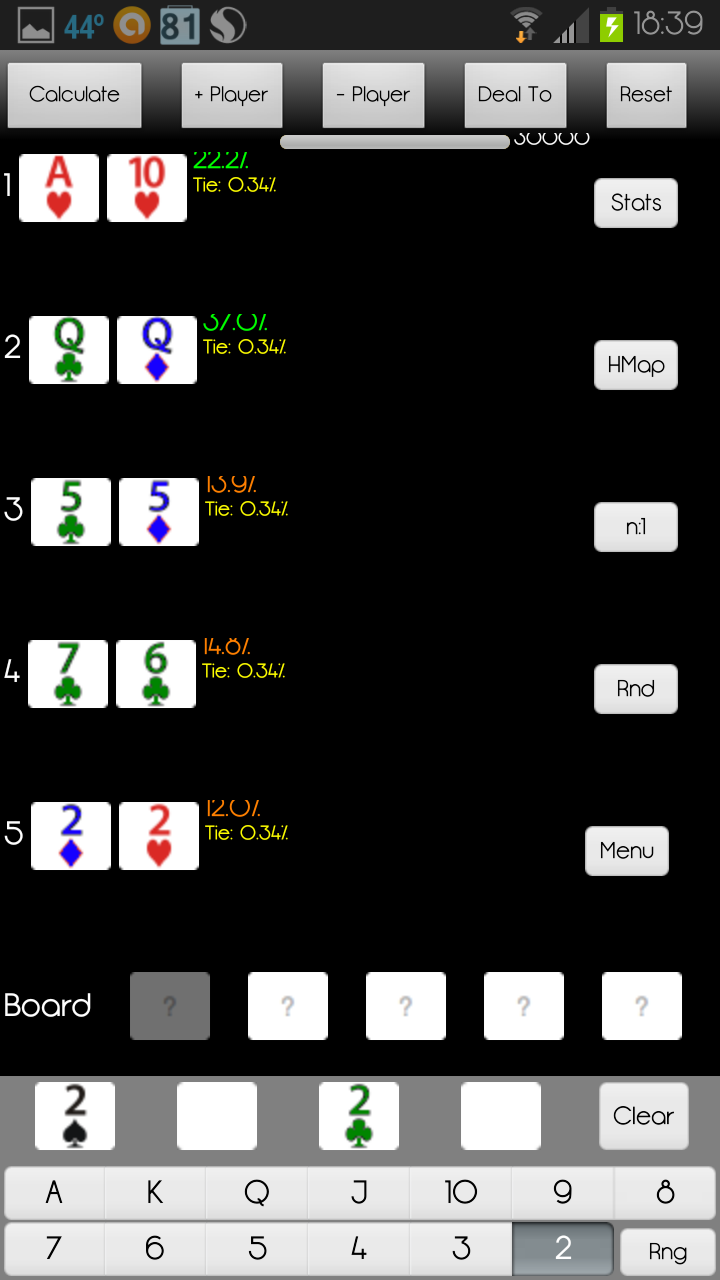The height and width of the screenshot is (1280, 720).
Task: Select player 1's Ace of hearts card
Action: pos(59,188)
